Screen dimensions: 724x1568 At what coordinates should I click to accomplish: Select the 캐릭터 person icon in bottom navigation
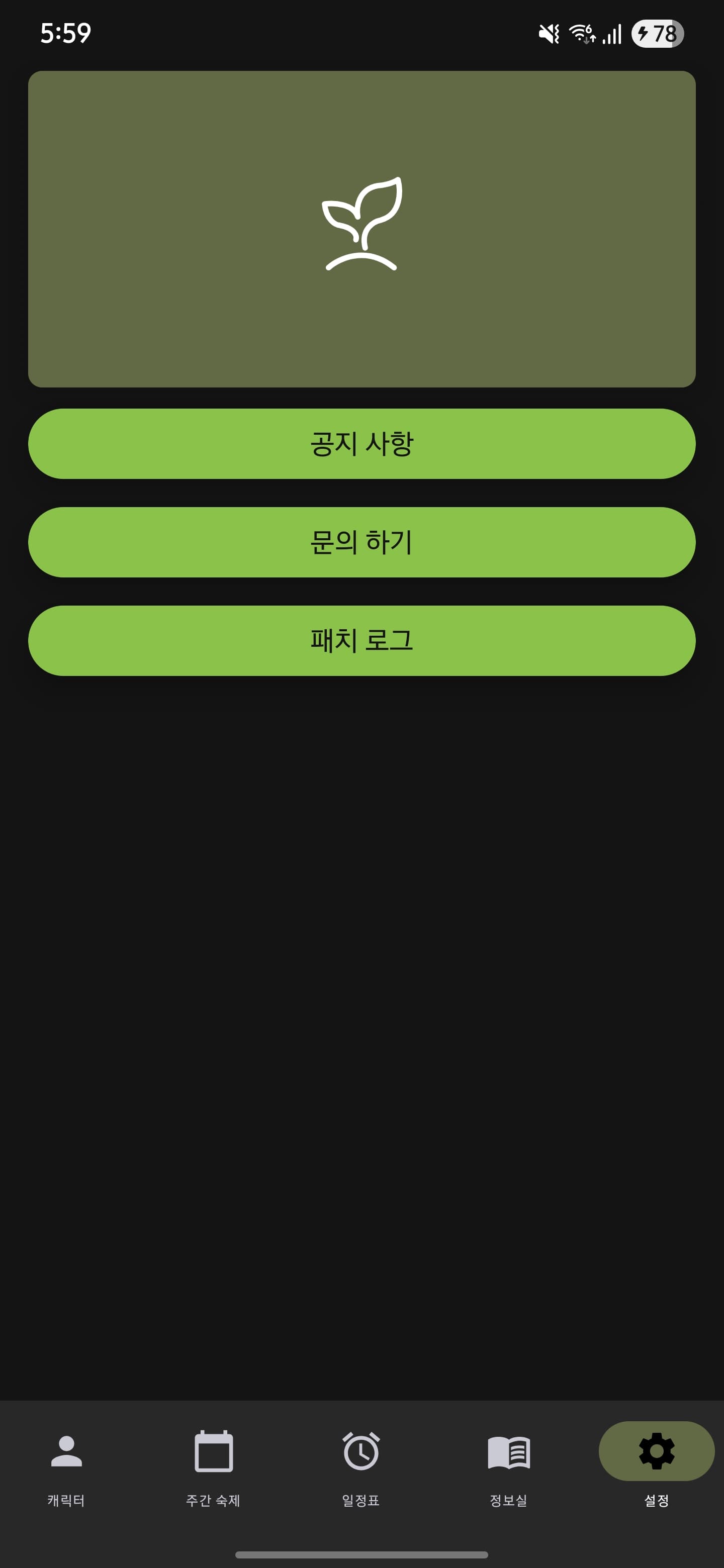point(66,1452)
